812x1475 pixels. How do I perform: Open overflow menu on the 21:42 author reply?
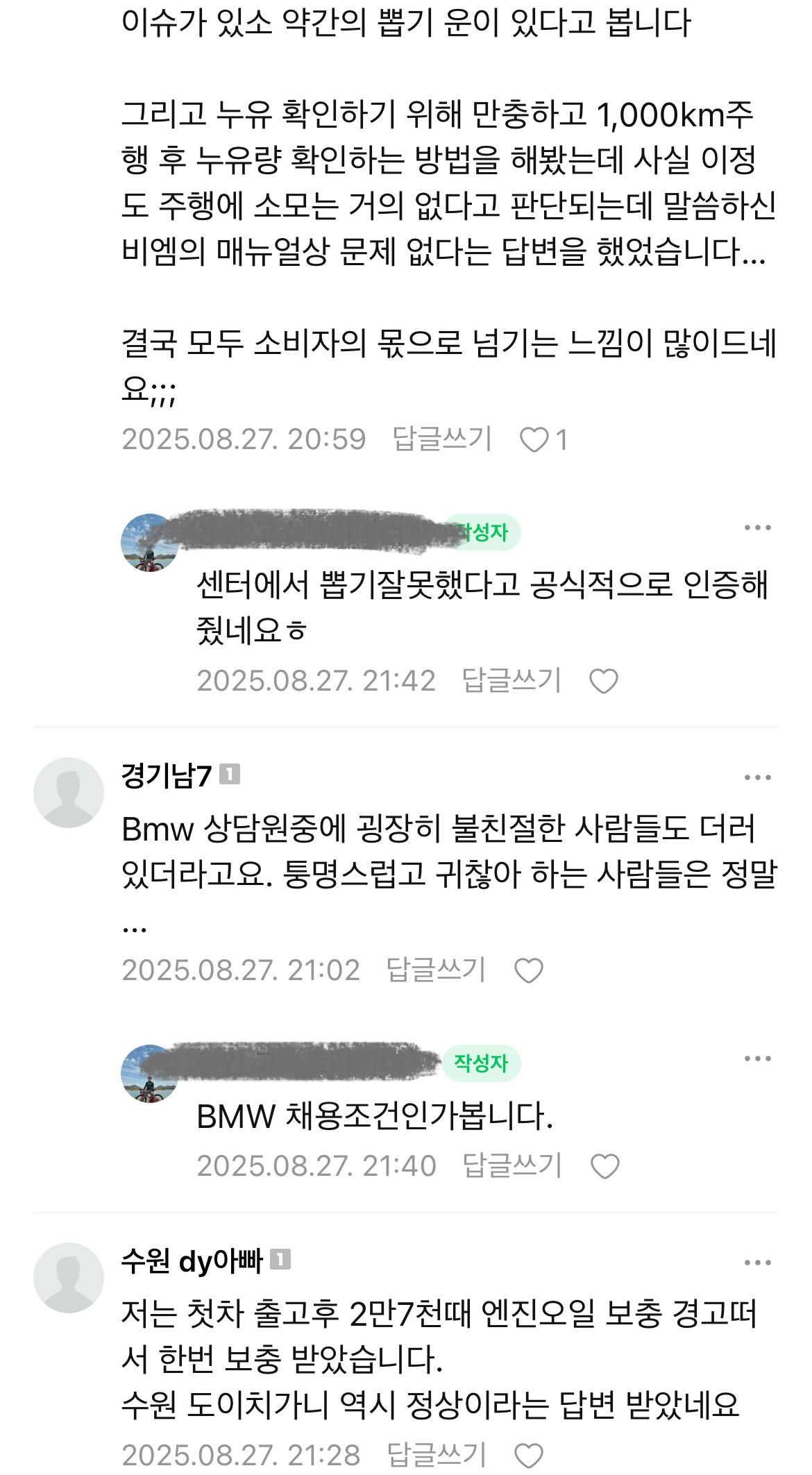(757, 528)
